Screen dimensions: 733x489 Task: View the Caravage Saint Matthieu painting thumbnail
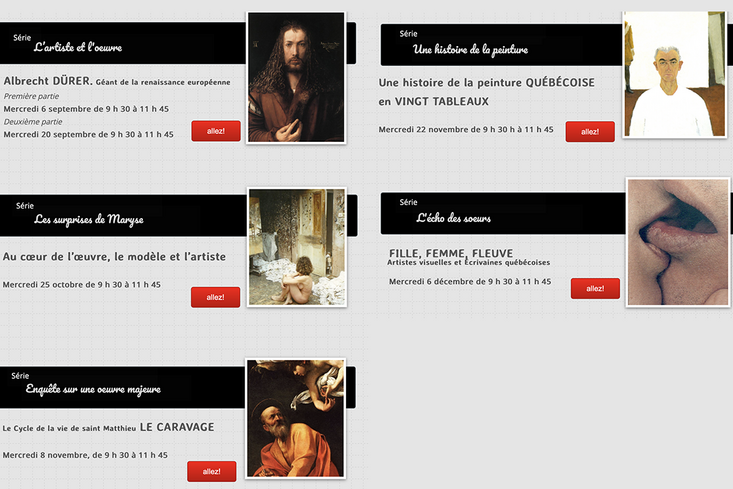[296, 418]
